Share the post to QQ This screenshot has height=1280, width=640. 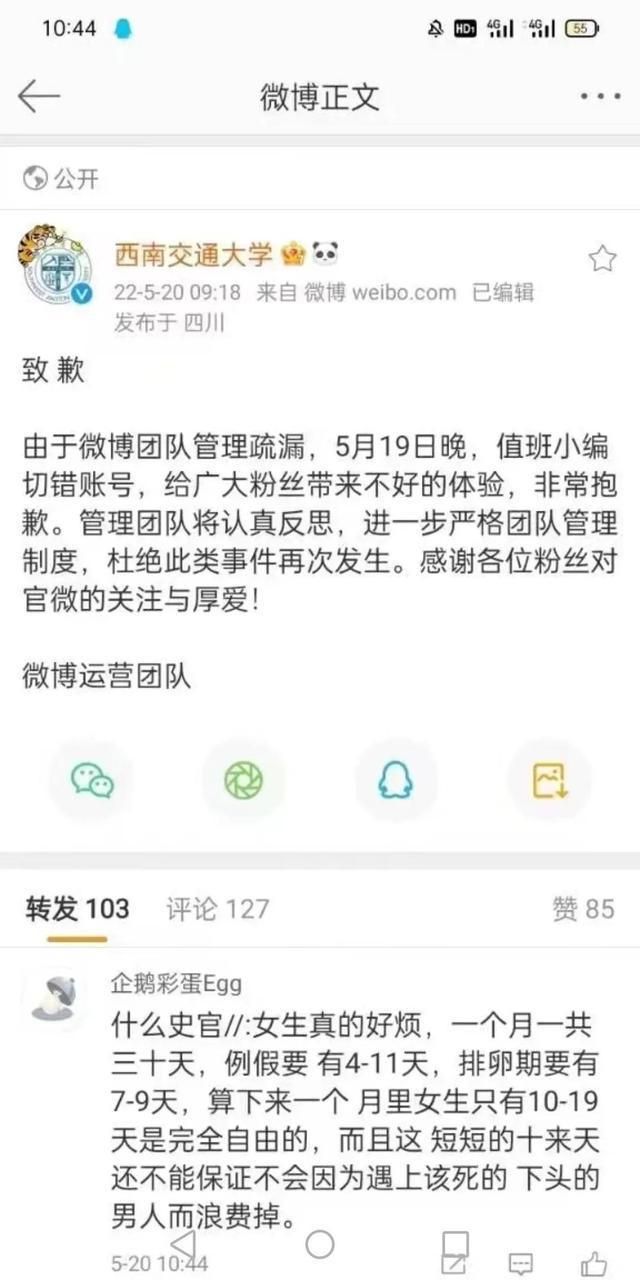pos(396,780)
